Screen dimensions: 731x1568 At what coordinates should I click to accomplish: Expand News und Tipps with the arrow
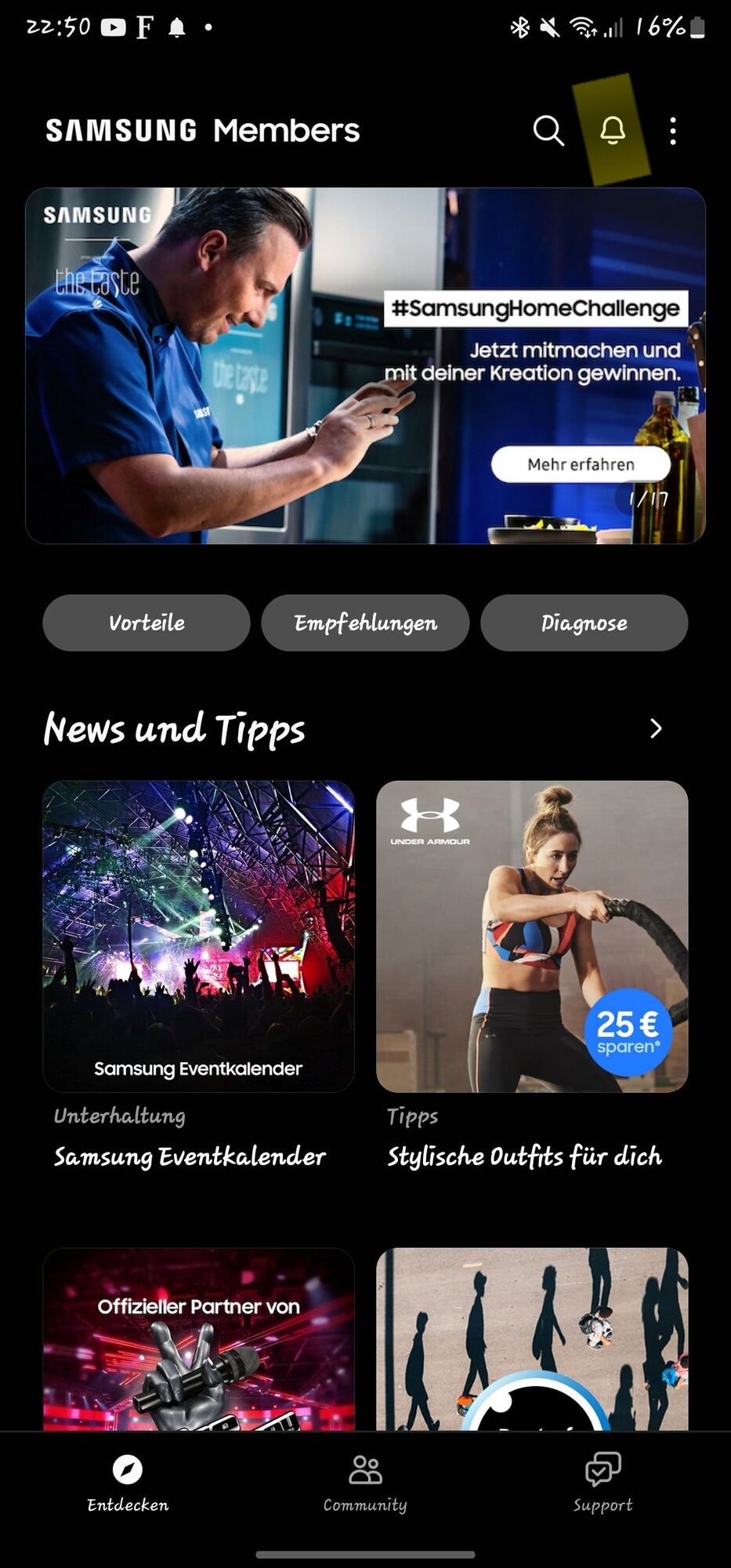click(656, 729)
